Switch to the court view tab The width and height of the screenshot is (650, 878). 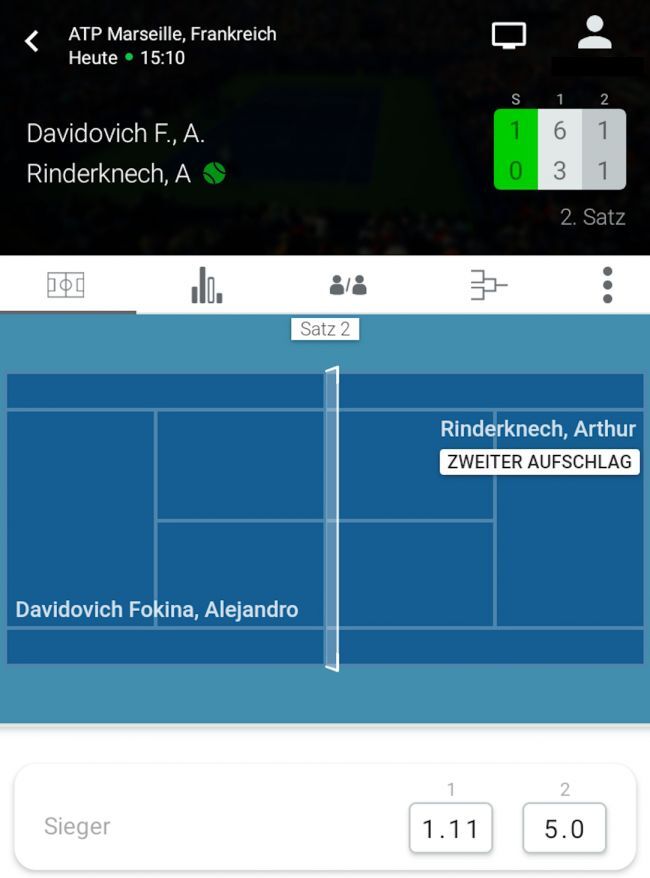coord(66,285)
